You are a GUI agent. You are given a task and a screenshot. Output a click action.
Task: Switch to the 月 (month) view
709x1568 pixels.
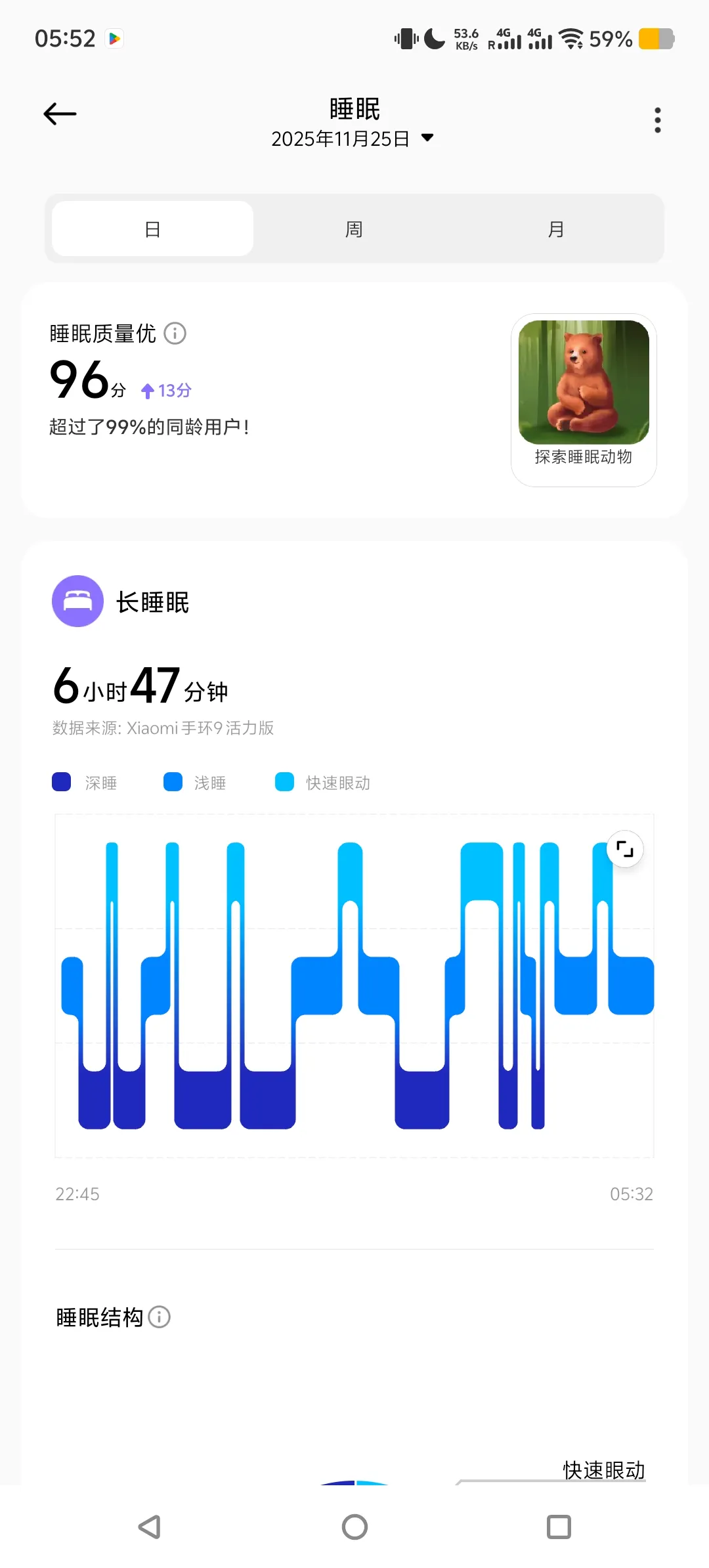(555, 229)
